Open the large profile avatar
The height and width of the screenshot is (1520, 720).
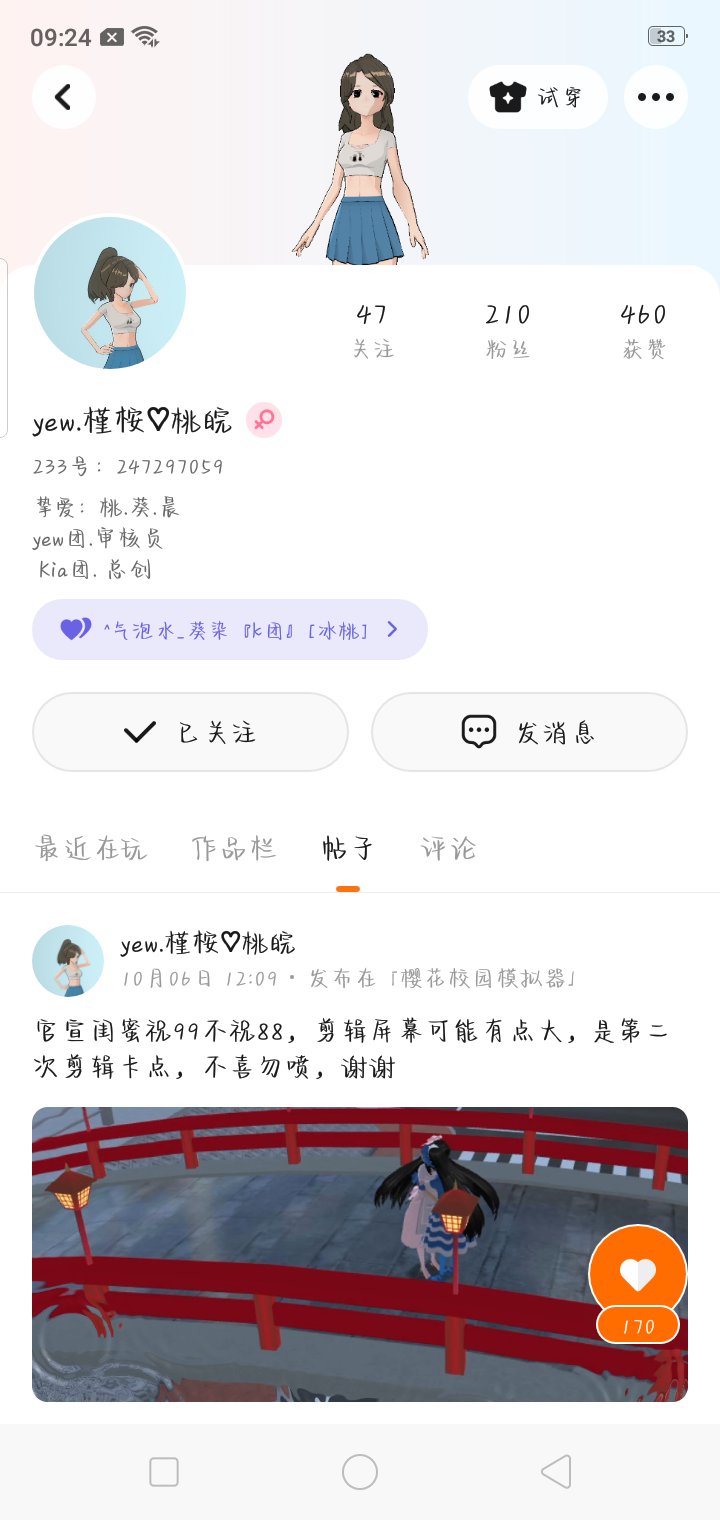tap(110, 293)
